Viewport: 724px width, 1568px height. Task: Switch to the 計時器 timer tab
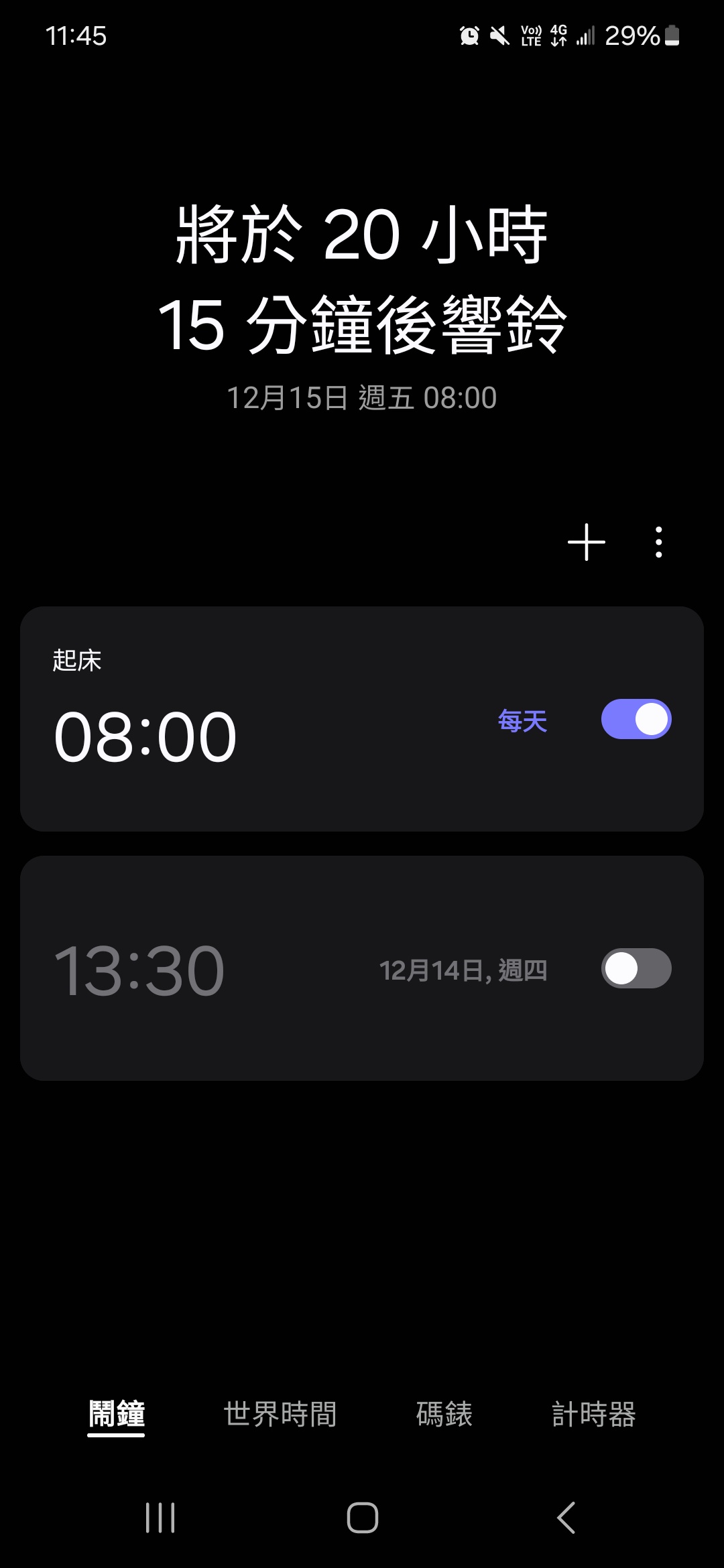(x=593, y=1414)
